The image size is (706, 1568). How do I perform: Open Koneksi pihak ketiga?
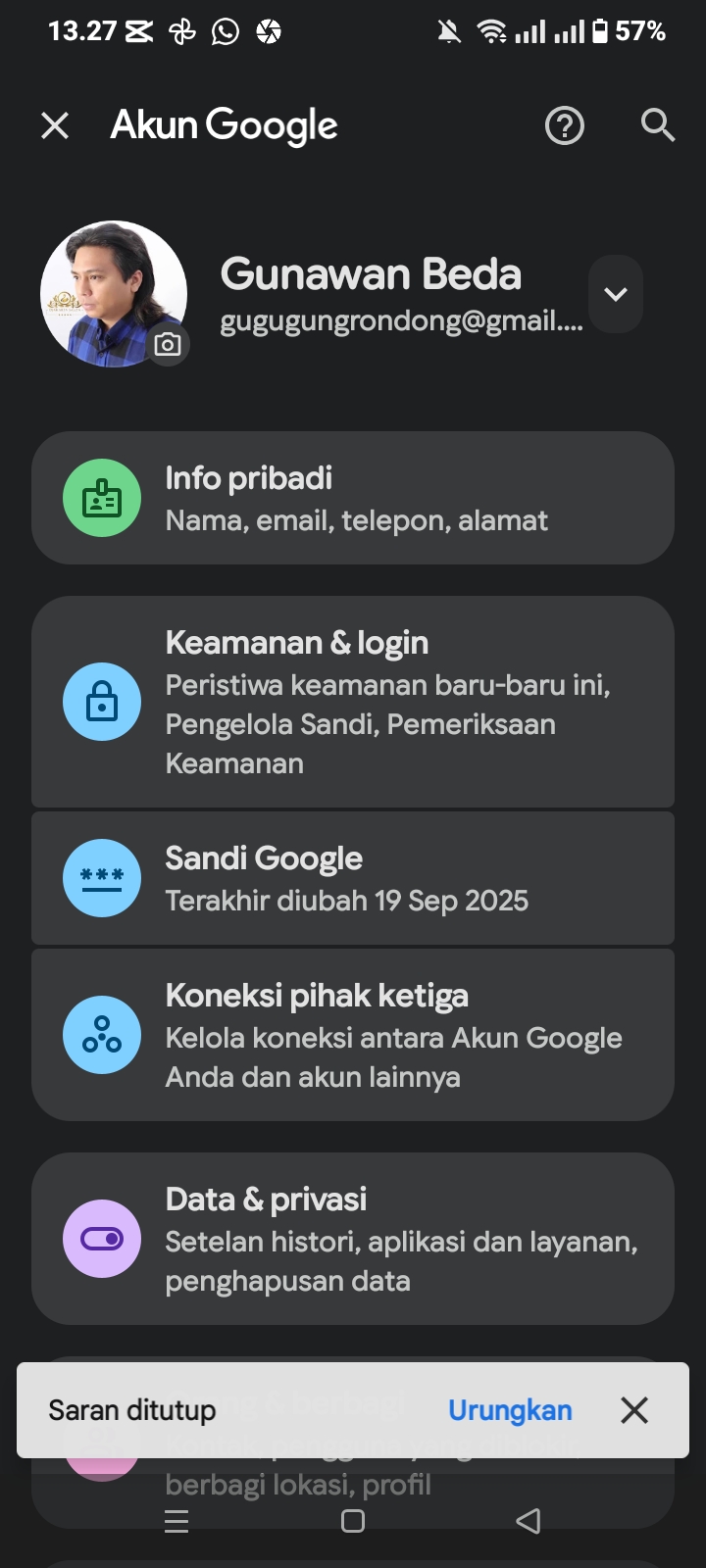pyautogui.click(x=353, y=1035)
